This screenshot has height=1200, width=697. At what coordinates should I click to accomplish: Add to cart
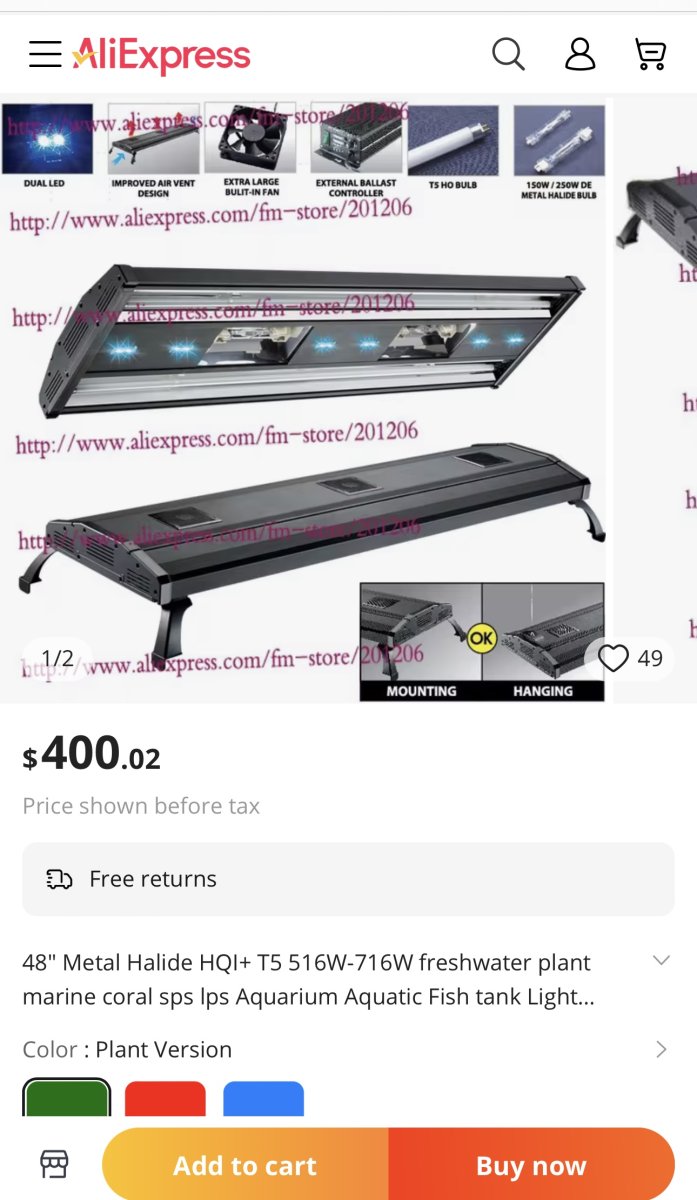click(245, 1165)
